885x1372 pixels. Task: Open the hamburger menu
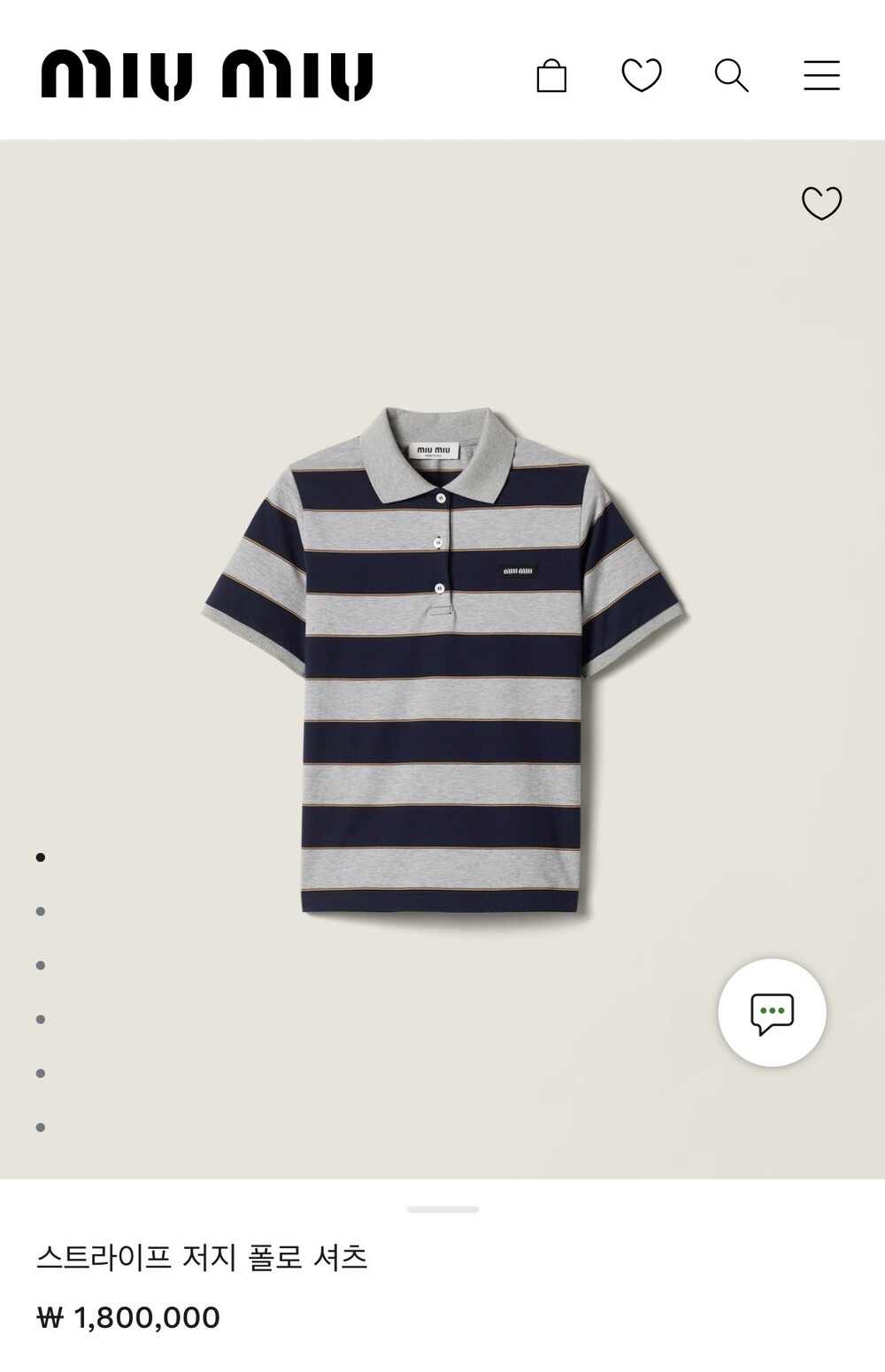point(821,75)
